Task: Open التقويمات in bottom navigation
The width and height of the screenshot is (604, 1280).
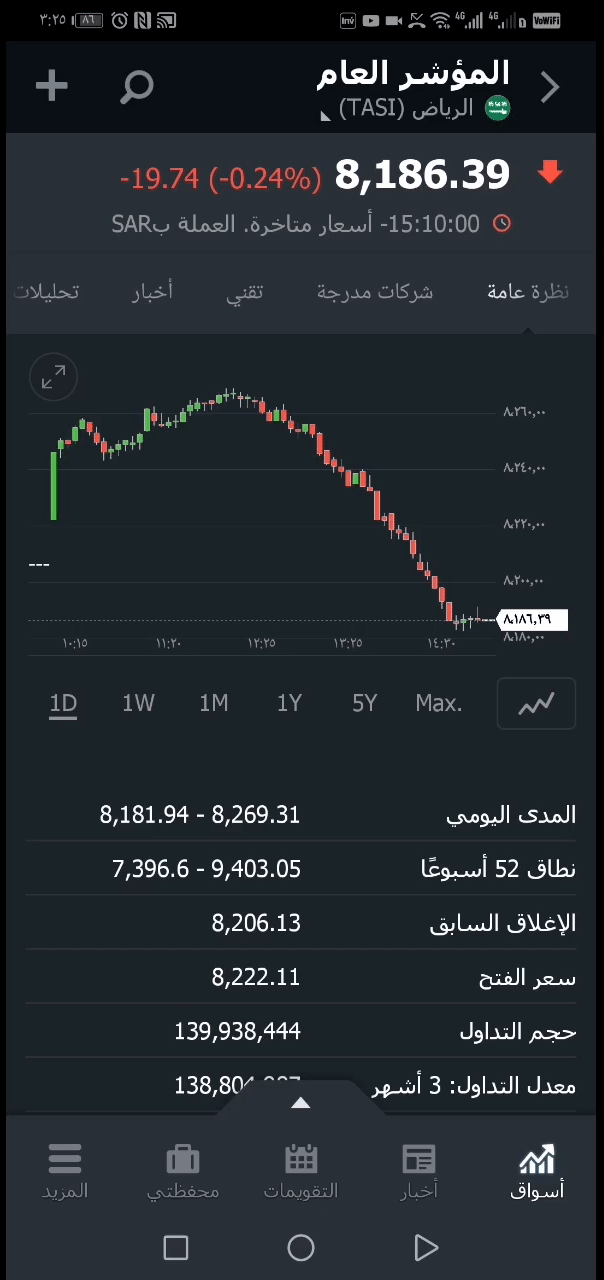Action: [301, 1172]
